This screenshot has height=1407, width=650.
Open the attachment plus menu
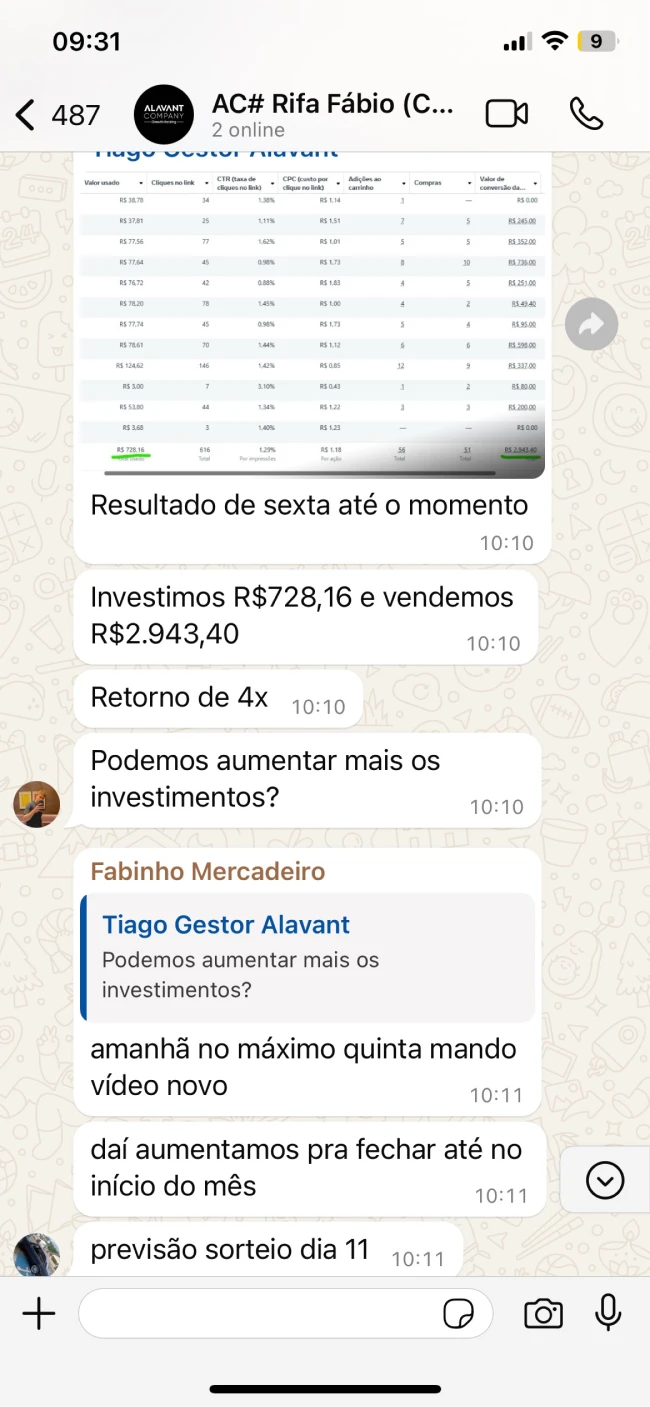(39, 1313)
